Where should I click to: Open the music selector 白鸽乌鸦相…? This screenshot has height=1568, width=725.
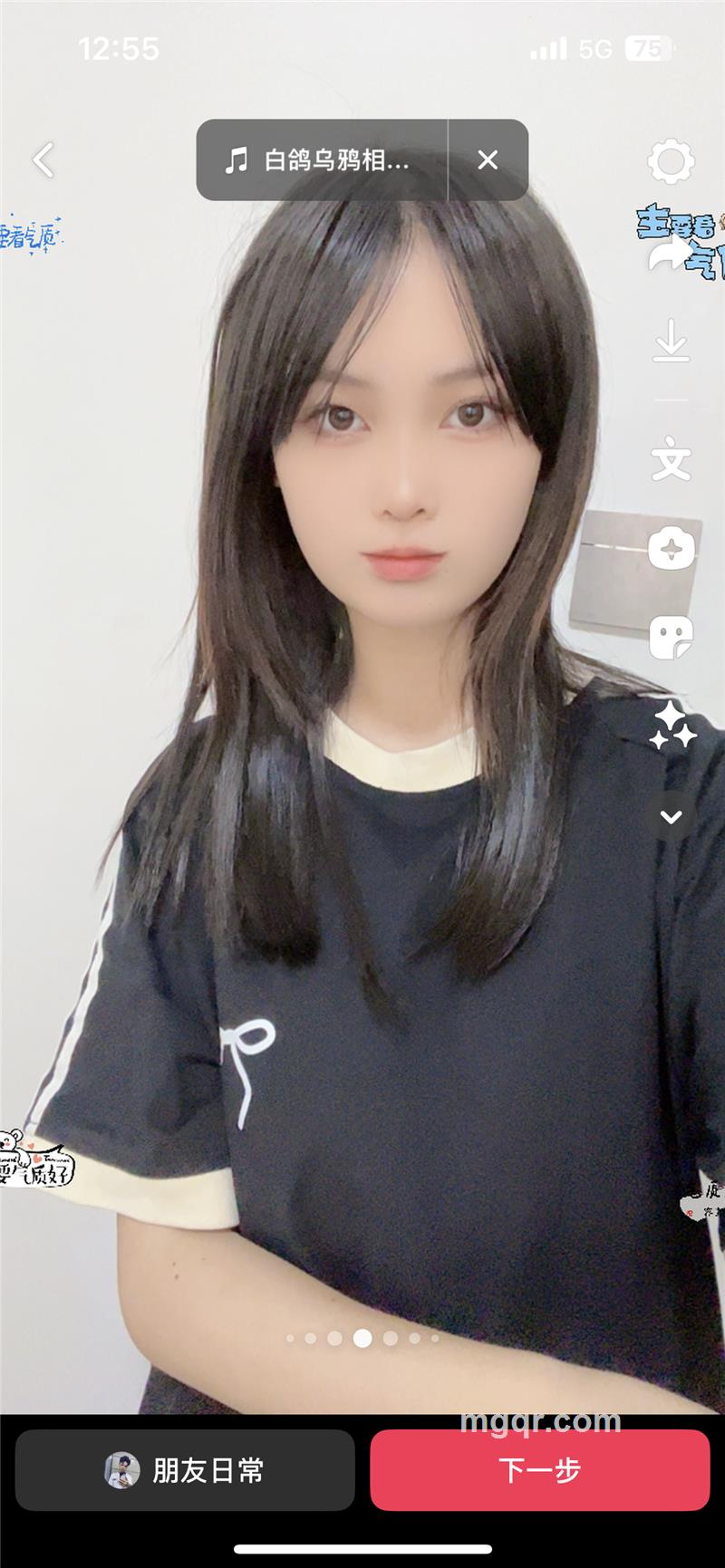[x=322, y=160]
